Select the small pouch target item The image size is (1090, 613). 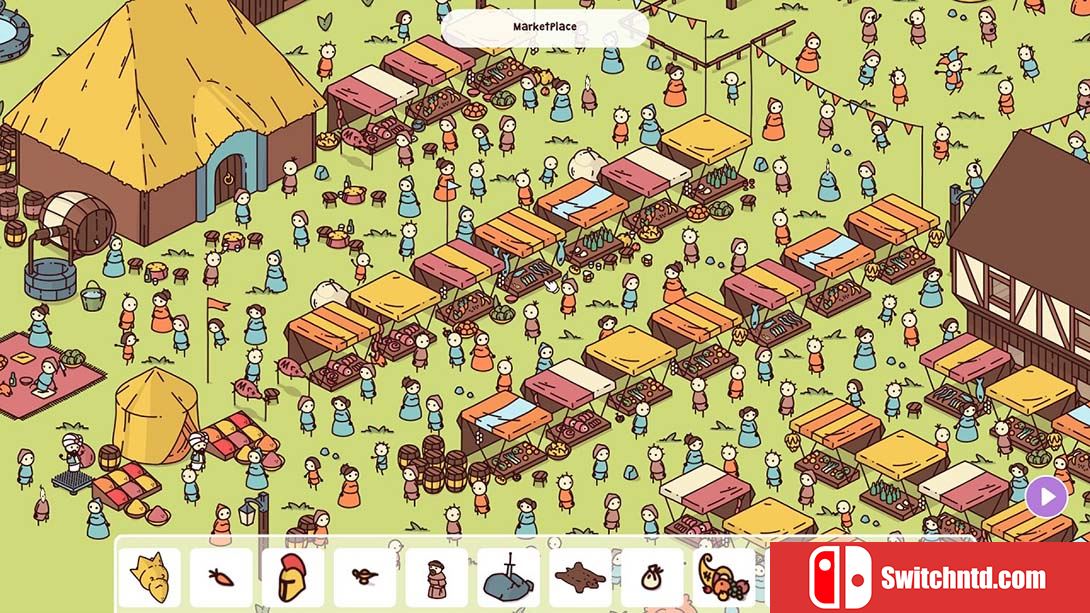tap(651, 577)
